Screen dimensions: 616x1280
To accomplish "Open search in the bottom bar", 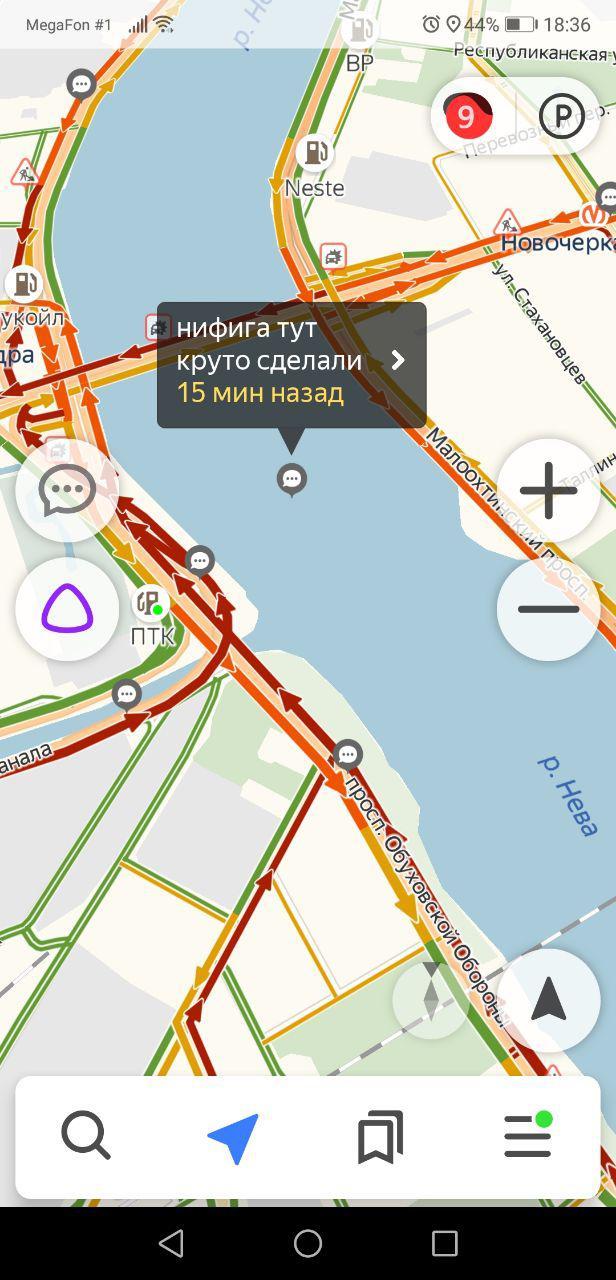I will point(86,1137).
